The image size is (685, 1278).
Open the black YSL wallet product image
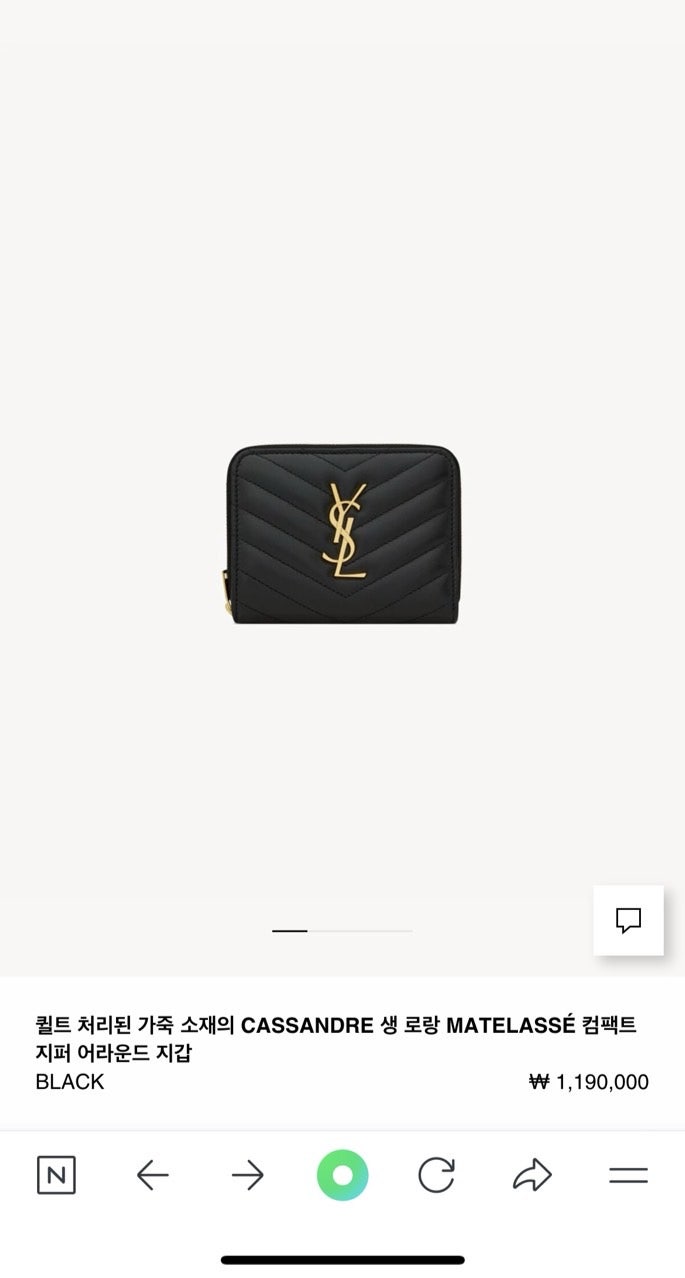[342, 535]
